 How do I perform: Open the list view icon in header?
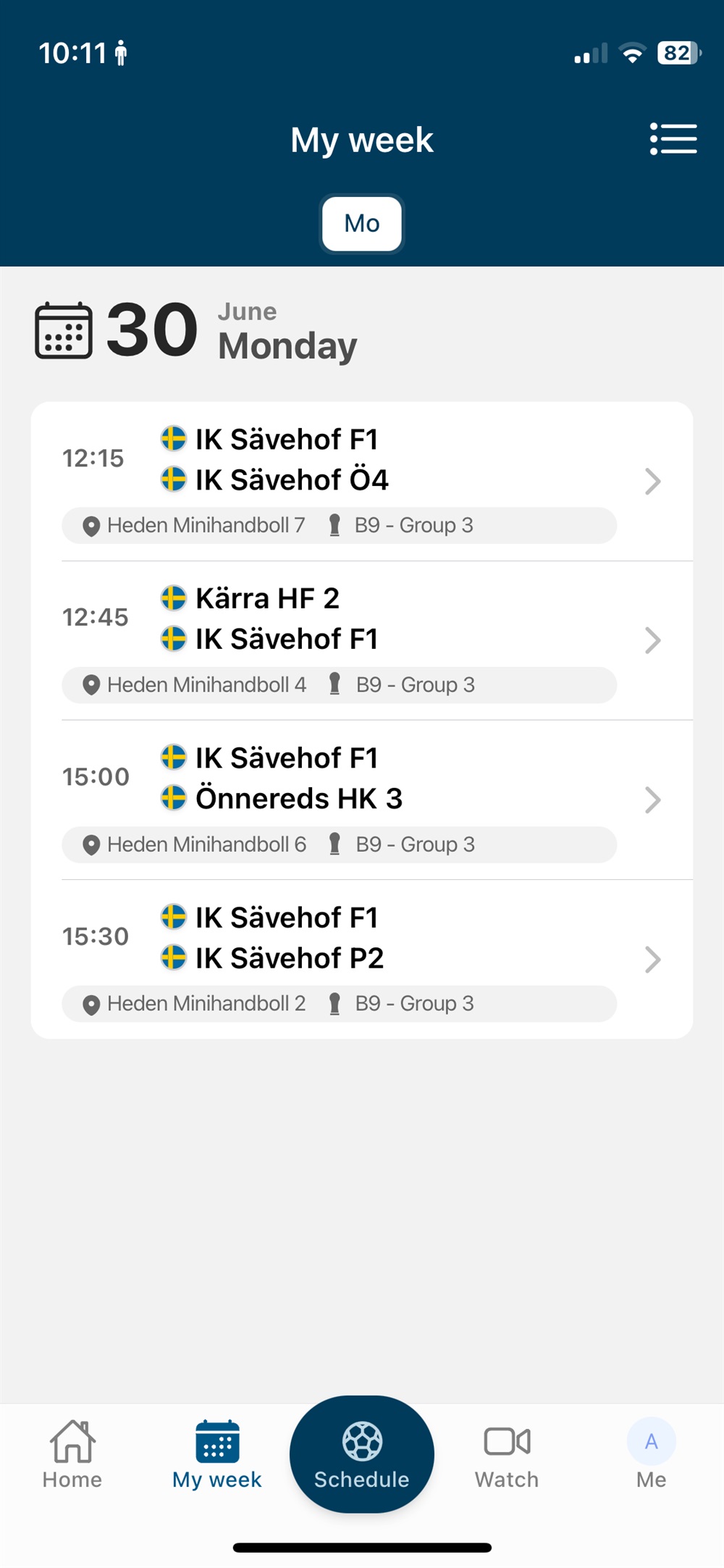[x=673, y=138]
